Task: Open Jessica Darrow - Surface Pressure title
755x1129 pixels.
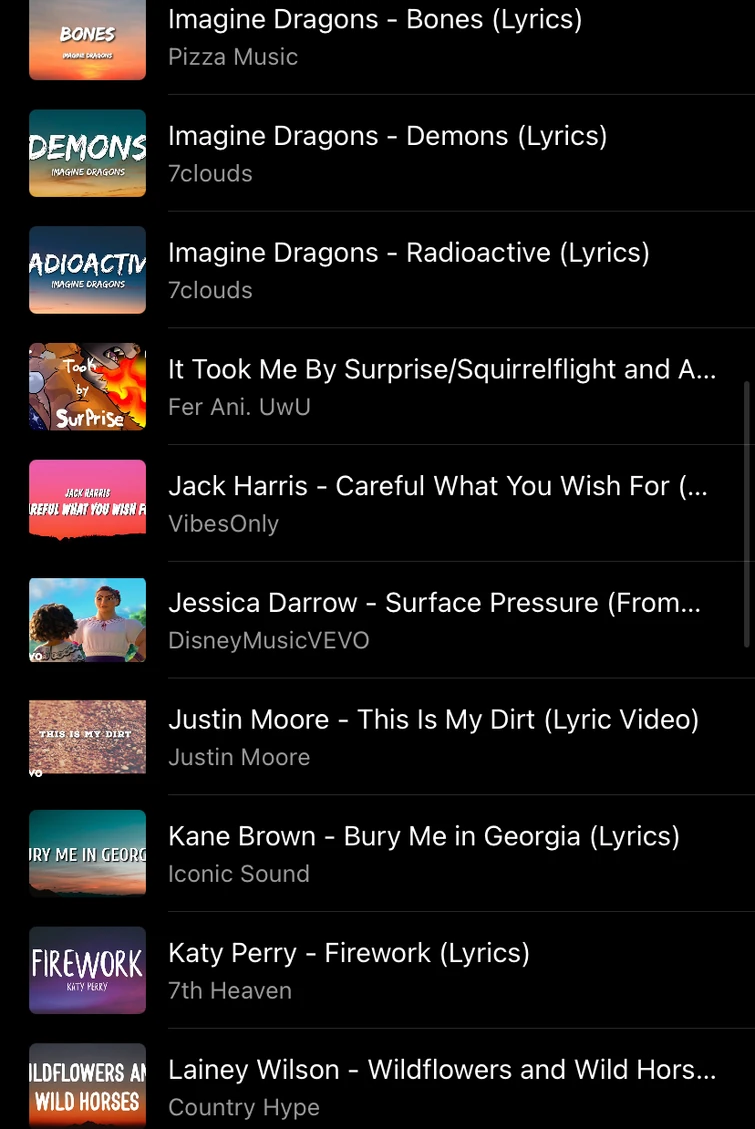Action: pyautogui.click(x=436, y=602)
